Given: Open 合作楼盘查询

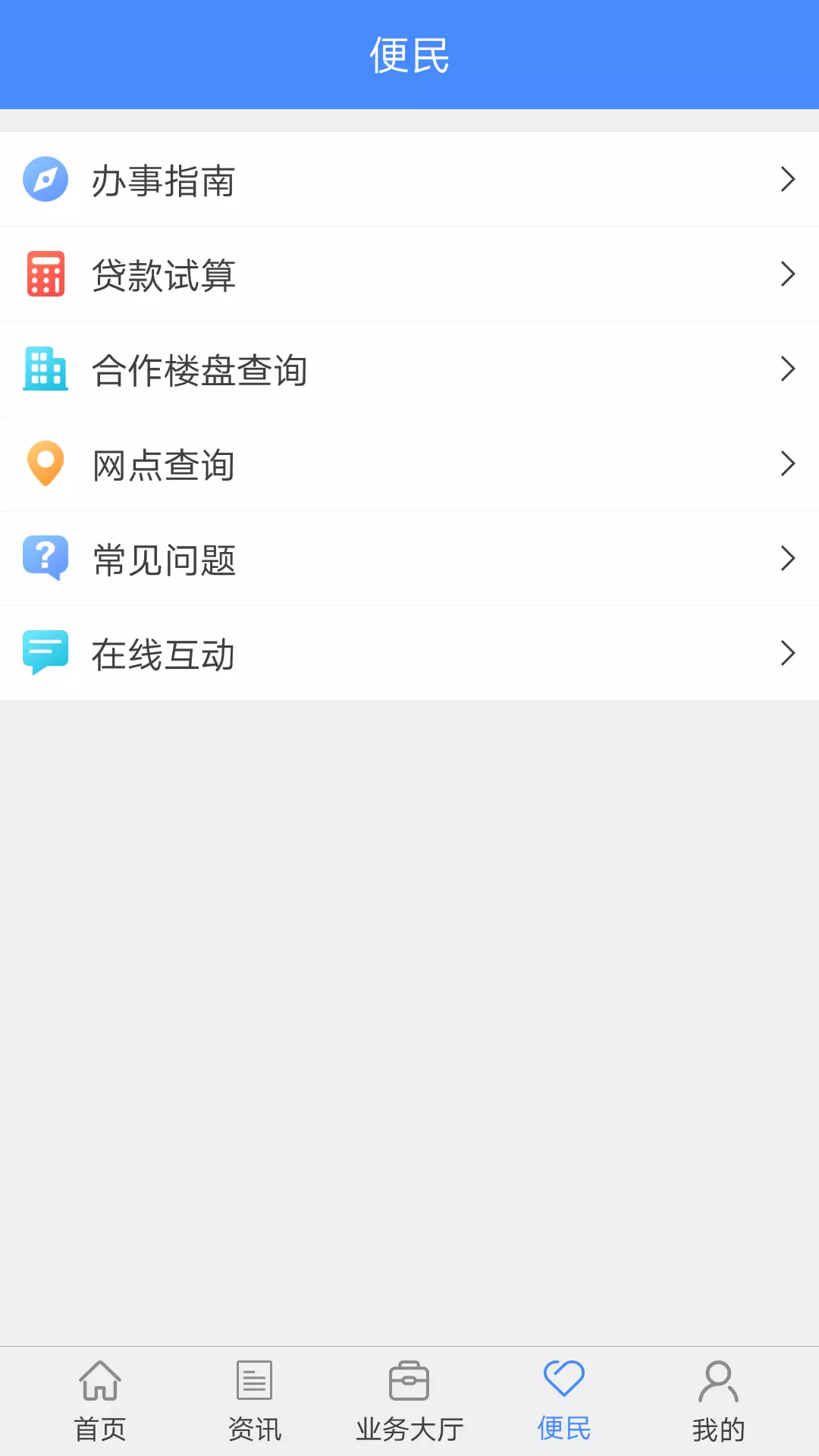Looking at the screenshot, I should coord(409,369).
